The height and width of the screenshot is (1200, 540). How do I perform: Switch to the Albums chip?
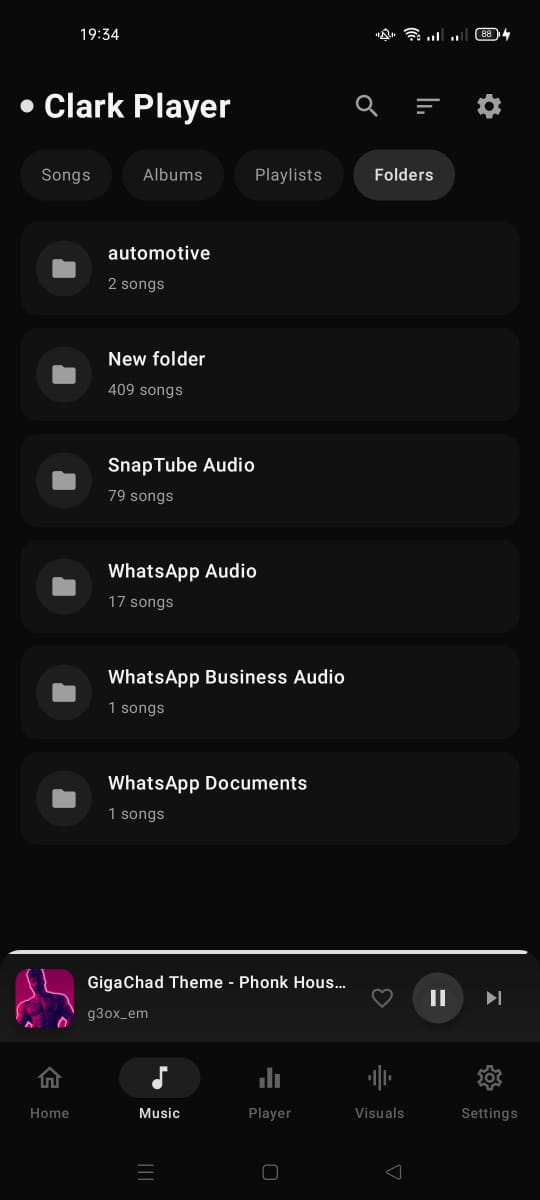point(173,175)
